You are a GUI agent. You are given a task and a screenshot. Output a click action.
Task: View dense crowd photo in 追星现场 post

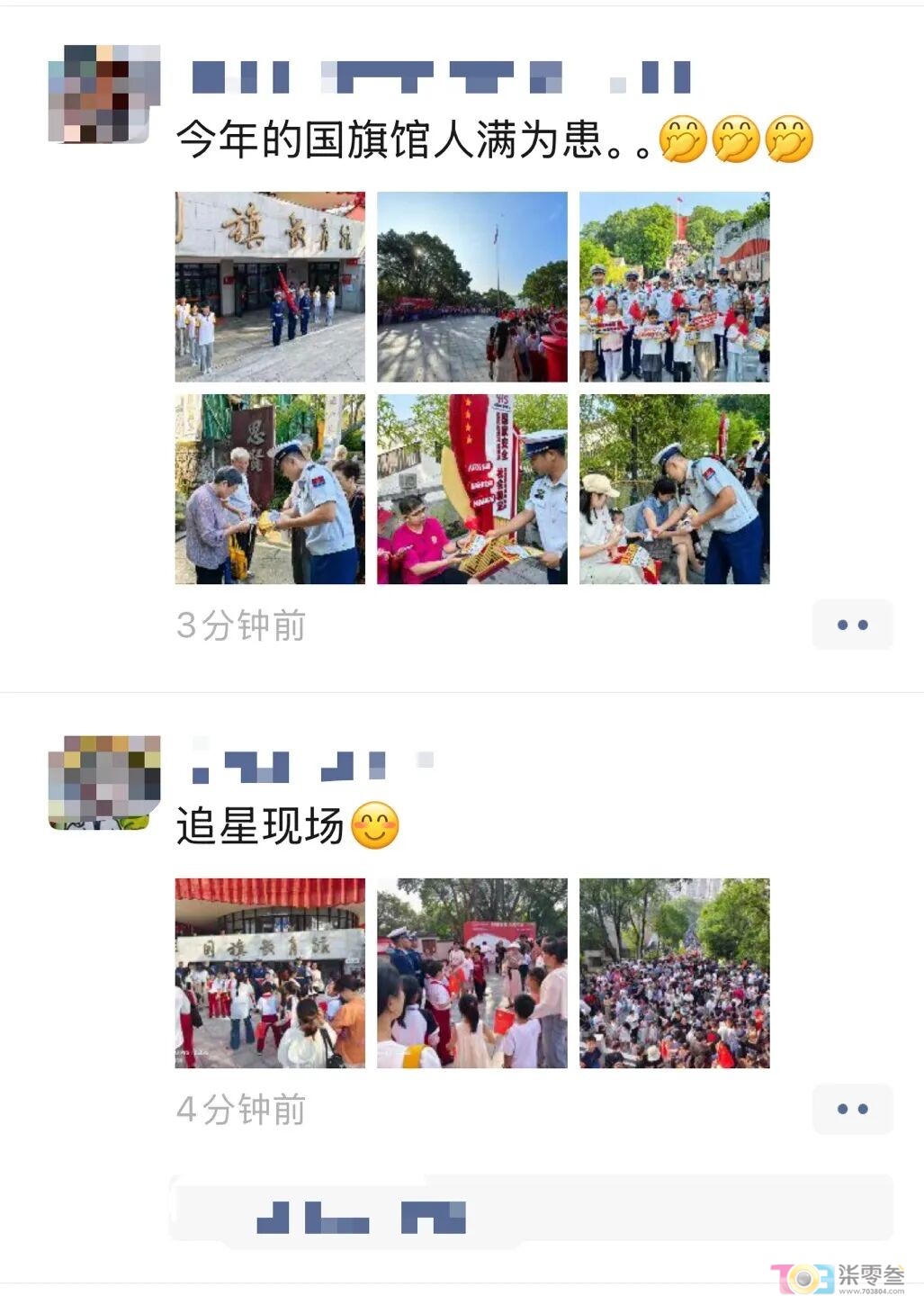(x=674, y=973)
